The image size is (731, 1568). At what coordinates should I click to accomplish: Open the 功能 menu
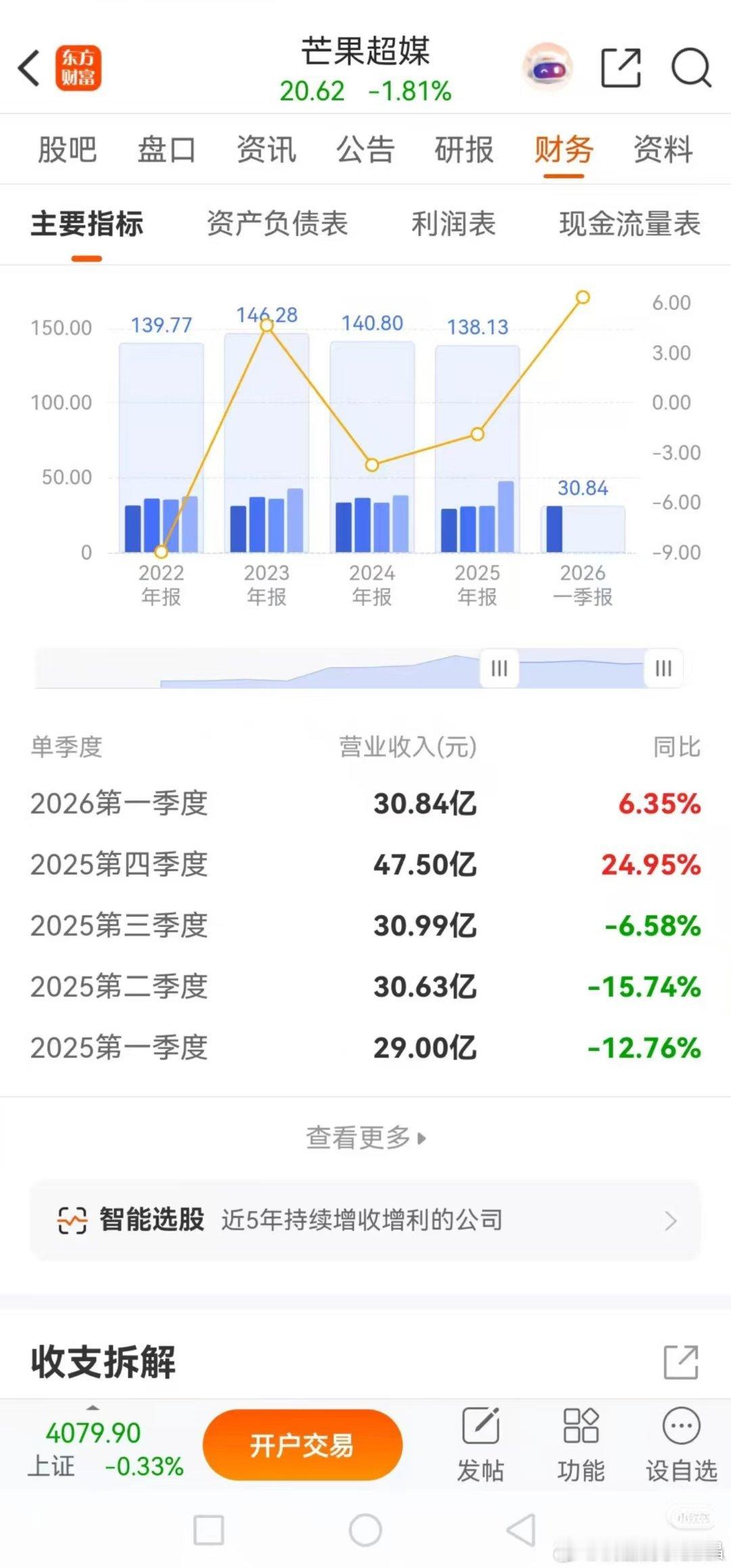click(x=581, y=1444)
